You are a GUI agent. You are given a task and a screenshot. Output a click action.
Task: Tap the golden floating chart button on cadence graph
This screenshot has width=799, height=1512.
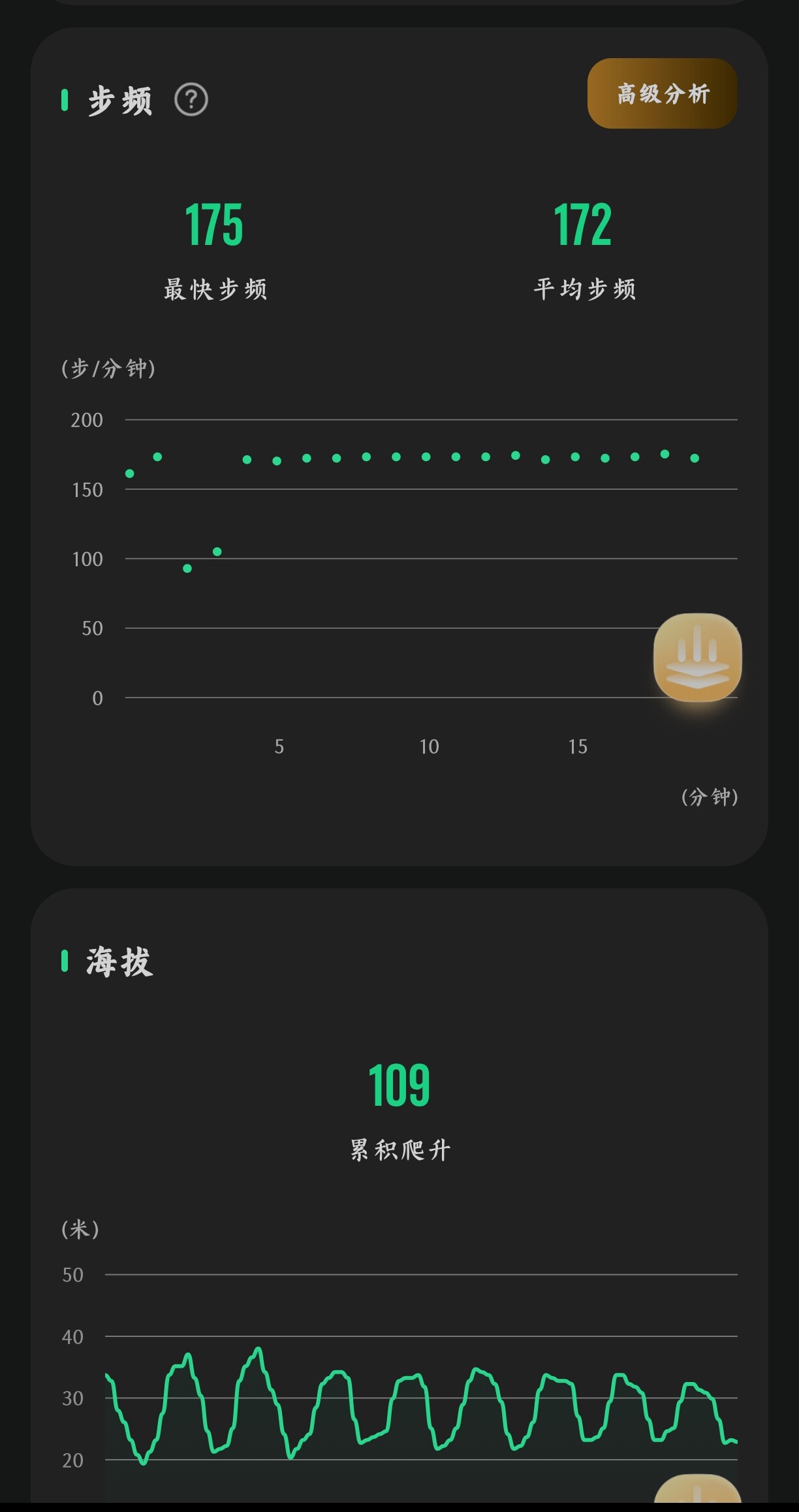pyautogui.click(x=697, y=657)
